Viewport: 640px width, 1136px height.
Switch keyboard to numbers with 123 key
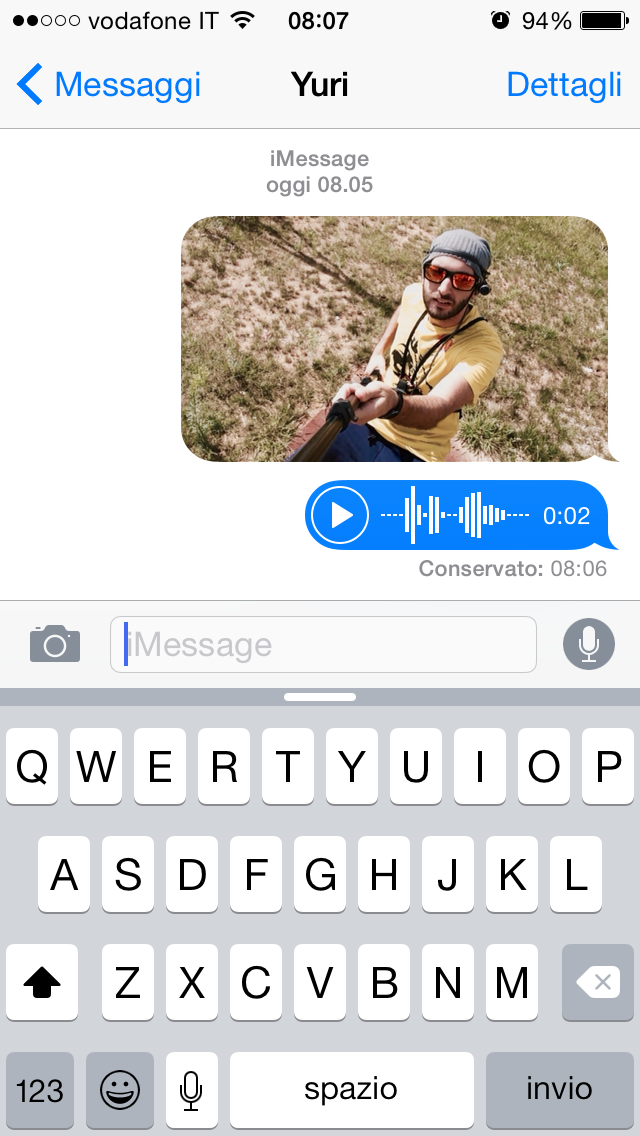point(40,1089)
